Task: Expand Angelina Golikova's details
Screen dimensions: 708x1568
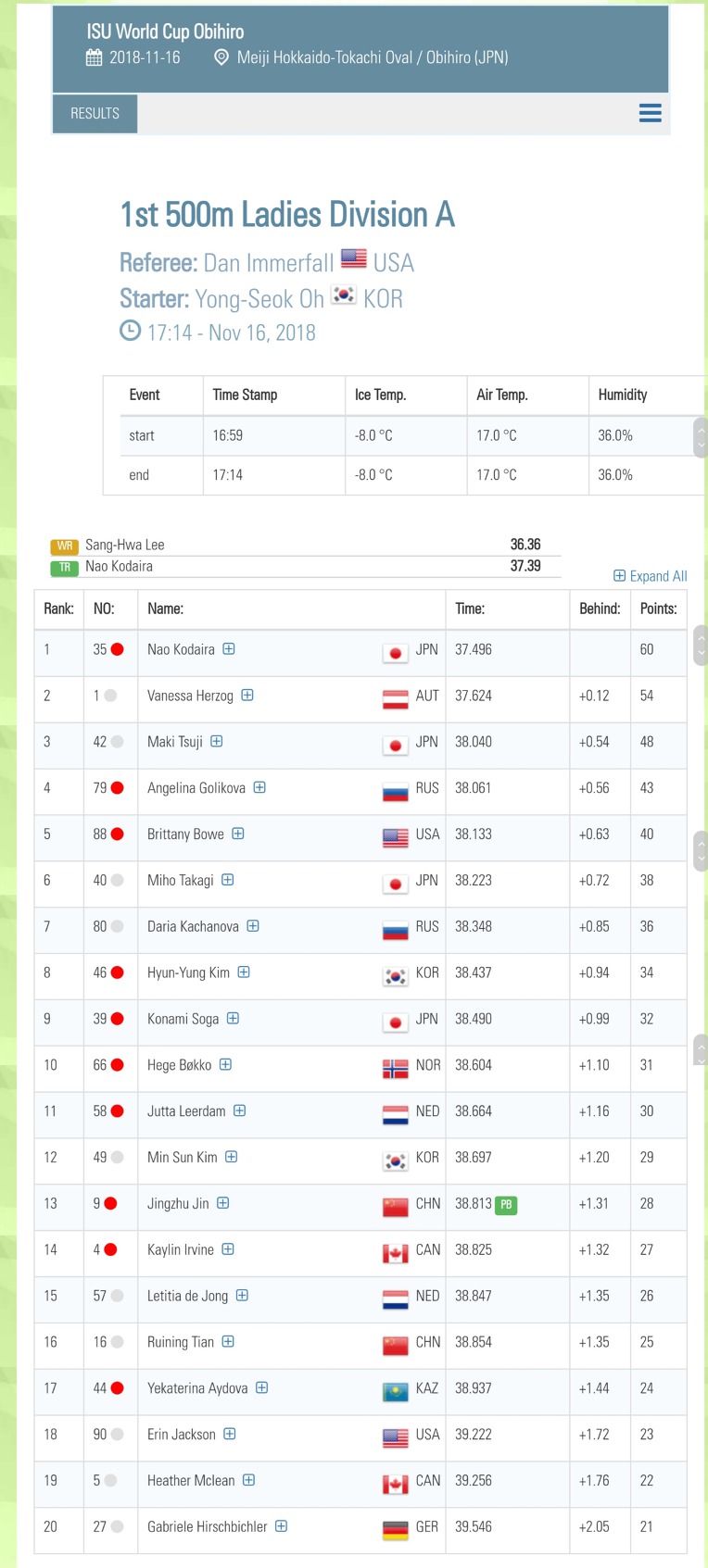Action: click(259, 787)
